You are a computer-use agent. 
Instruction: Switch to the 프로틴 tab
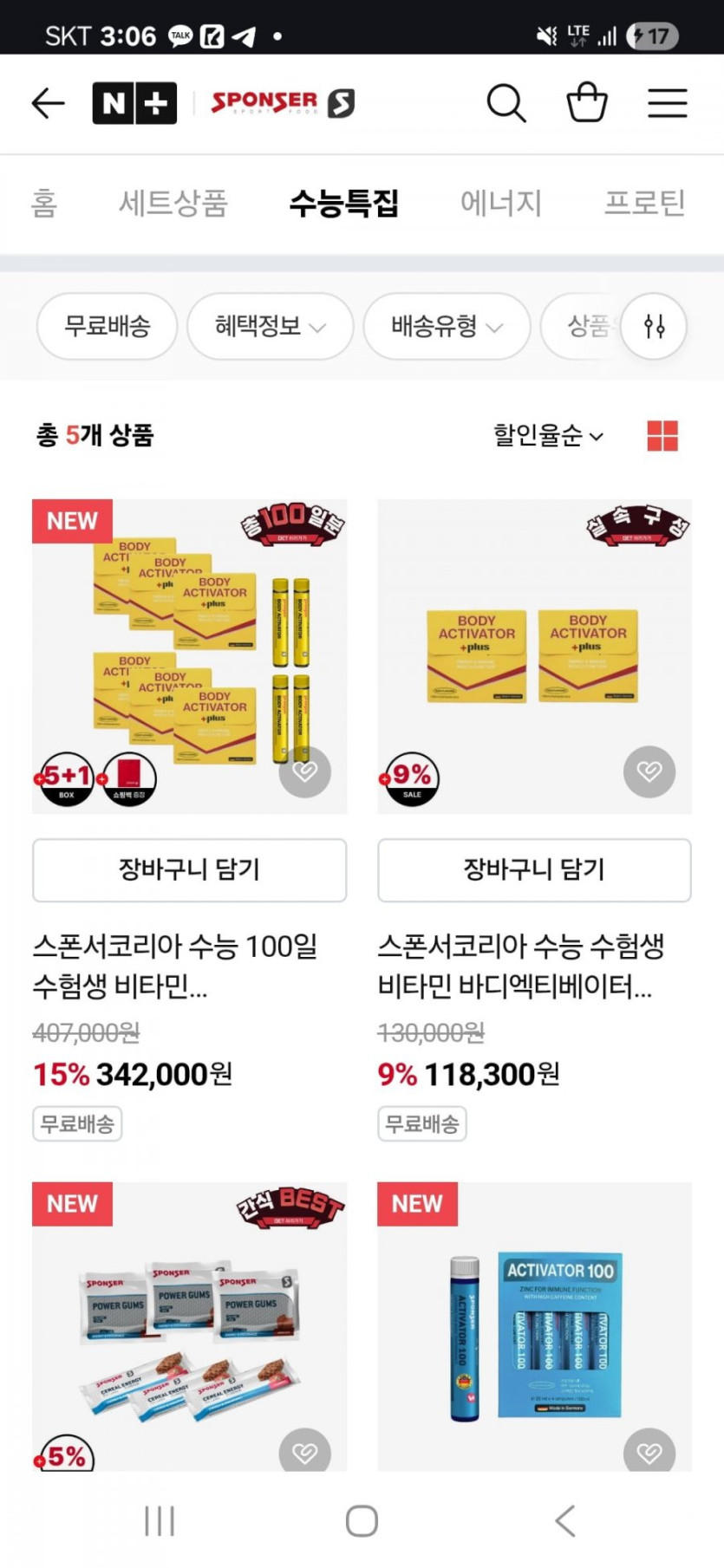(x=644, y=203)
